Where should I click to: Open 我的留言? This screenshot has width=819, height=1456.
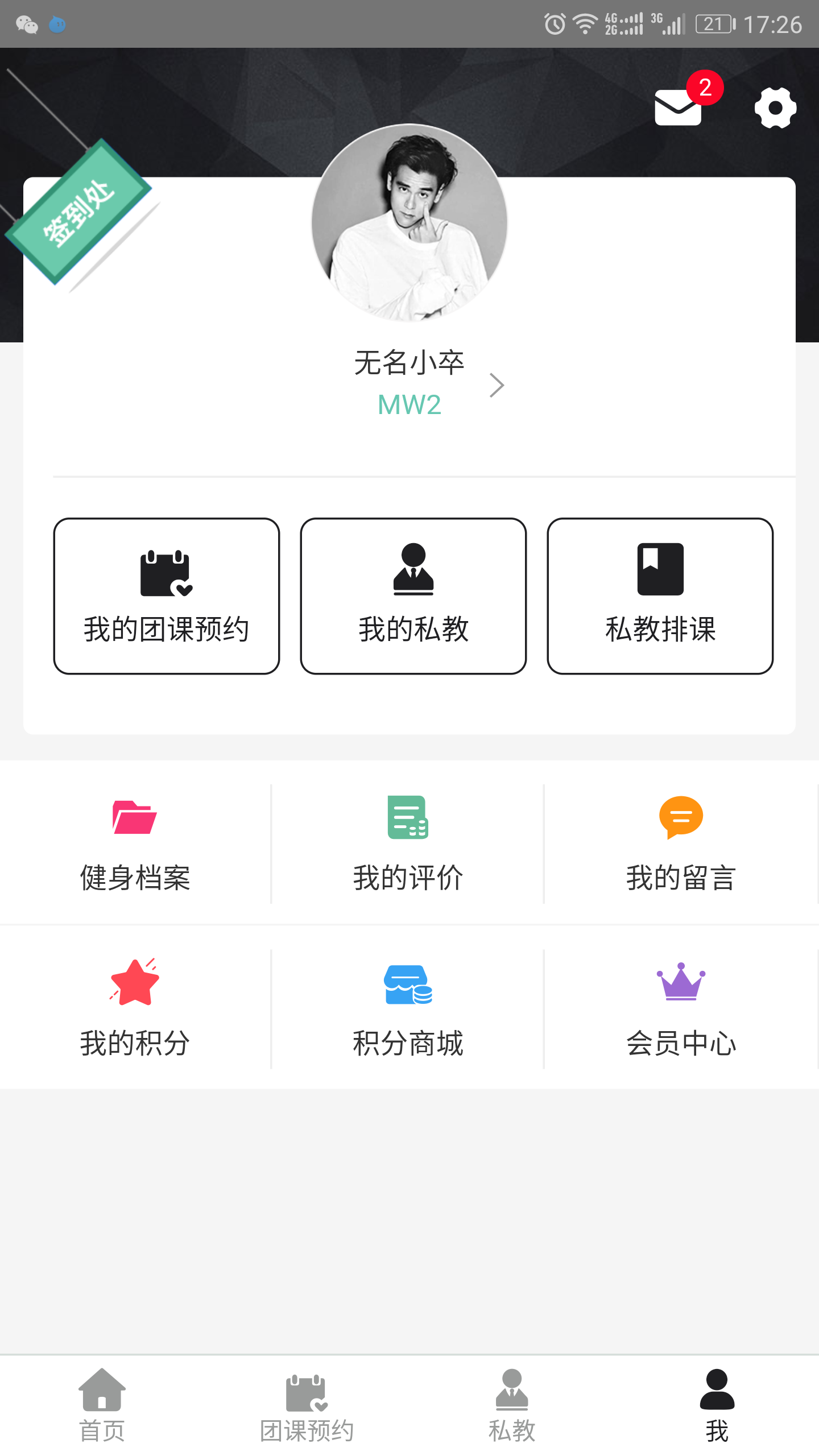pyautogui.click(x=681, y=843)
